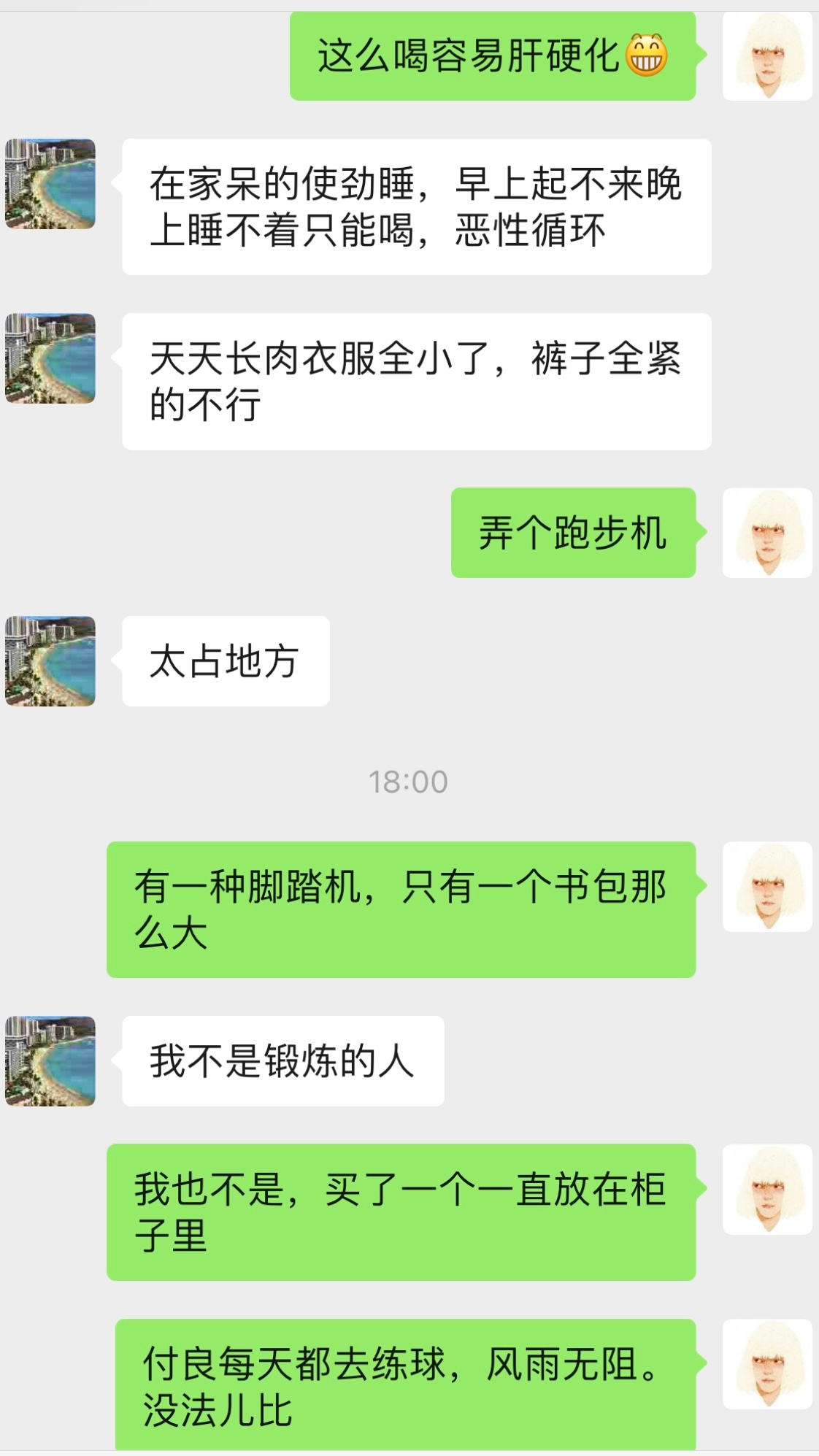This screenshot has height=1456, width=819.
Task: Tap beach avatar next to '在家呆的使劲睡' message
Action: pos(50,184)
